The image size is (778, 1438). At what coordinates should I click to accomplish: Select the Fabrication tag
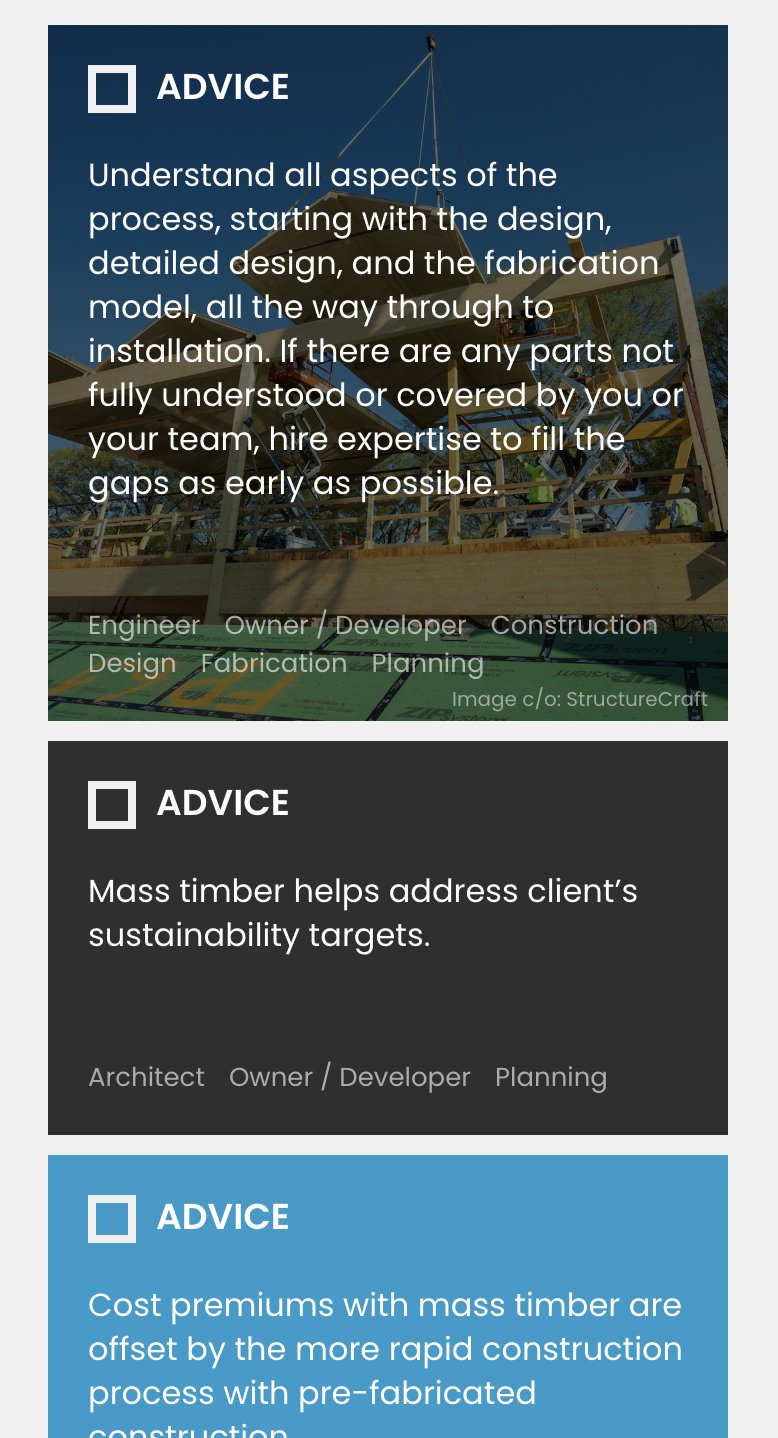[274, 663]
